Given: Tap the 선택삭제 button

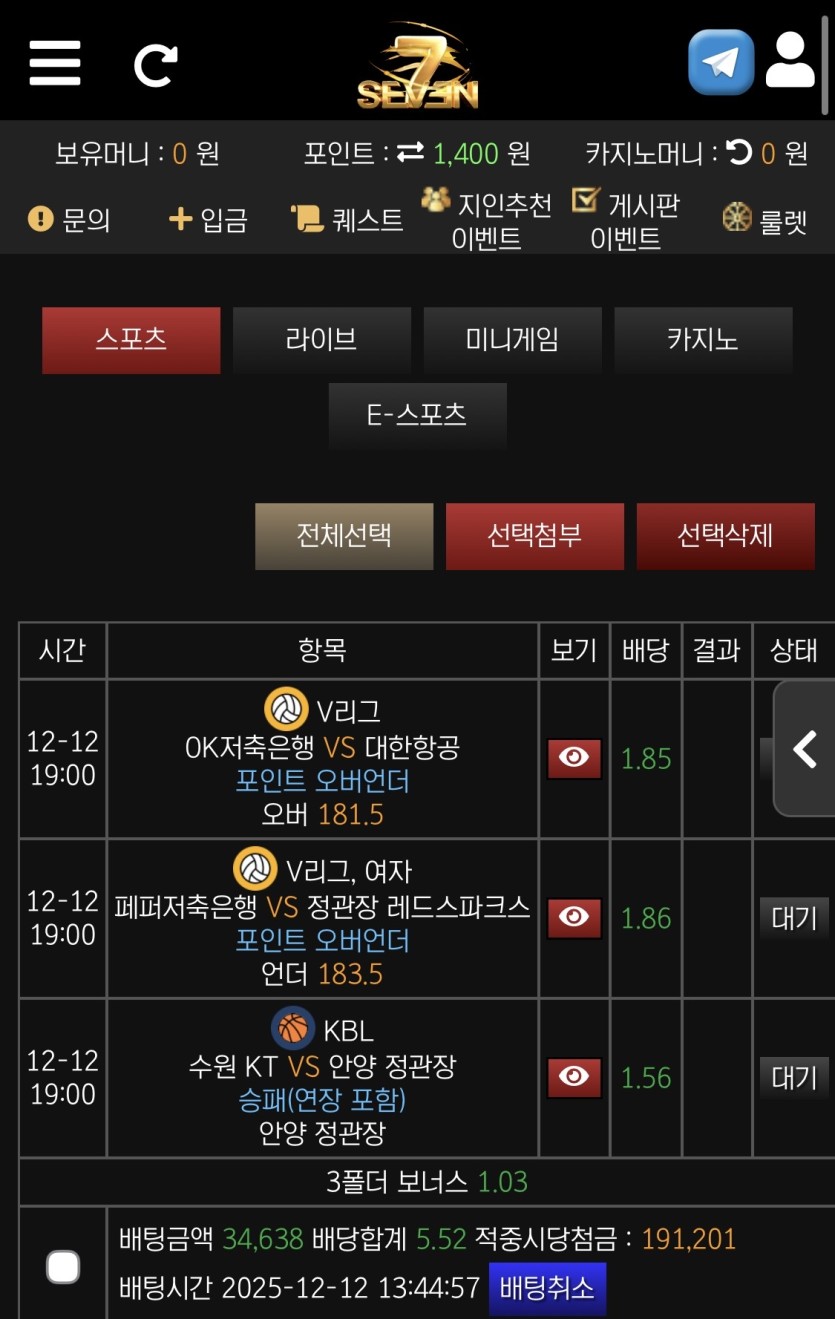Looking at the screenshot, I should [725, 536].
